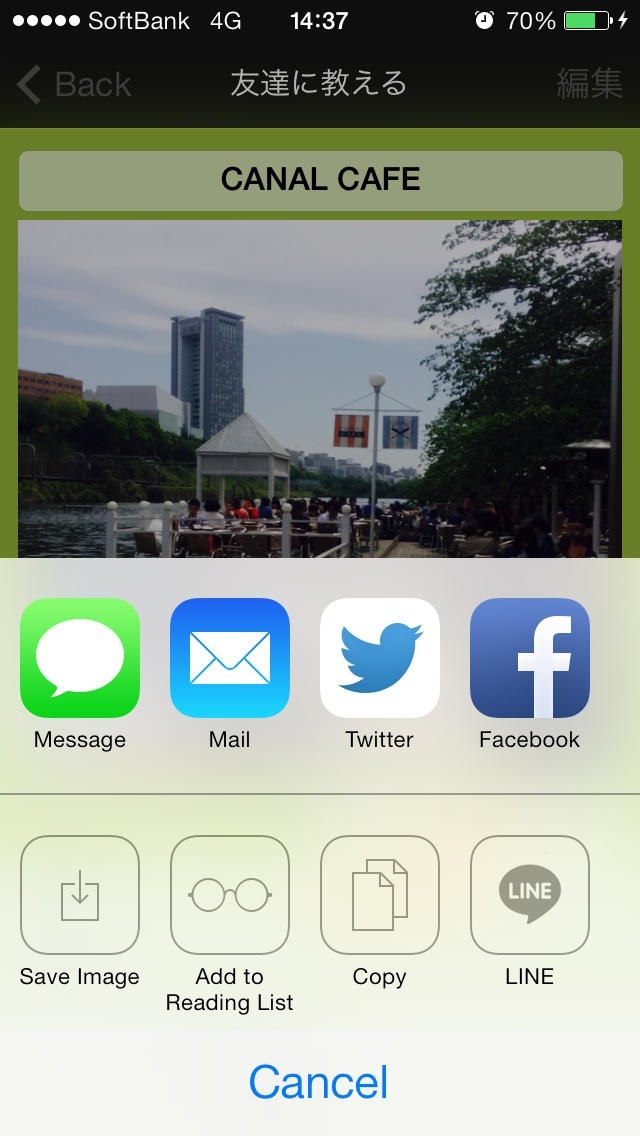Copy the shared content
Image resolution: width=640 pixels, height=1136 pixels.
(x=380, y=895)
